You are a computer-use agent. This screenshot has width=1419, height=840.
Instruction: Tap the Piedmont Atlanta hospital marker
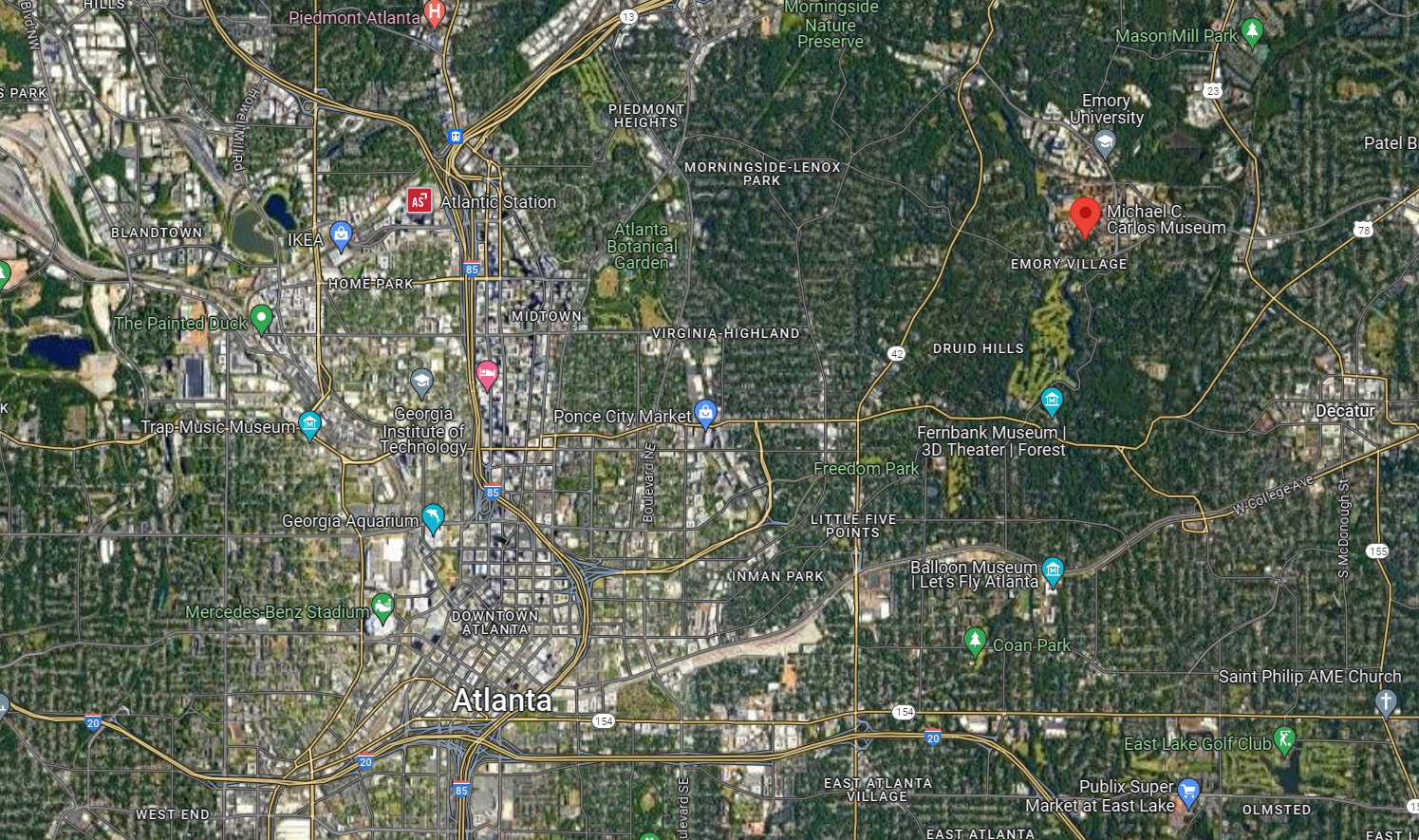(x=434, y=13)
